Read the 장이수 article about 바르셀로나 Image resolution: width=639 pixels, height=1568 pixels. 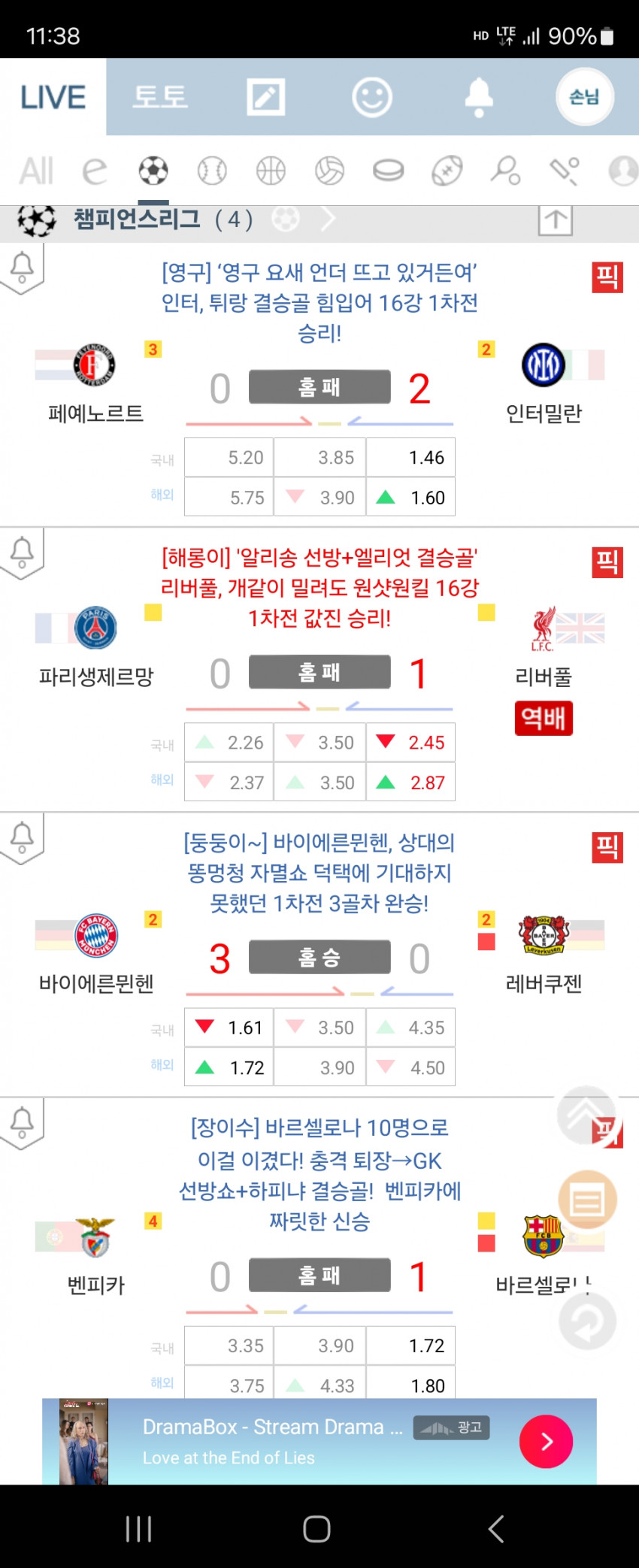(x=319, y=1173)
